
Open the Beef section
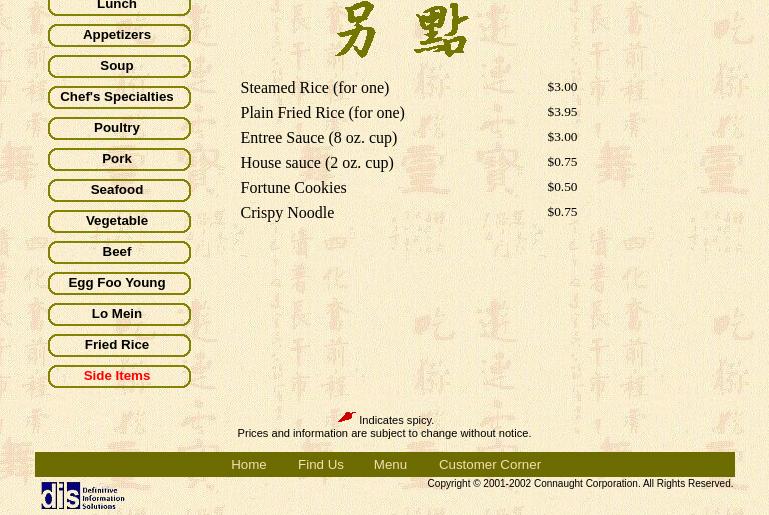click(118, 252)
